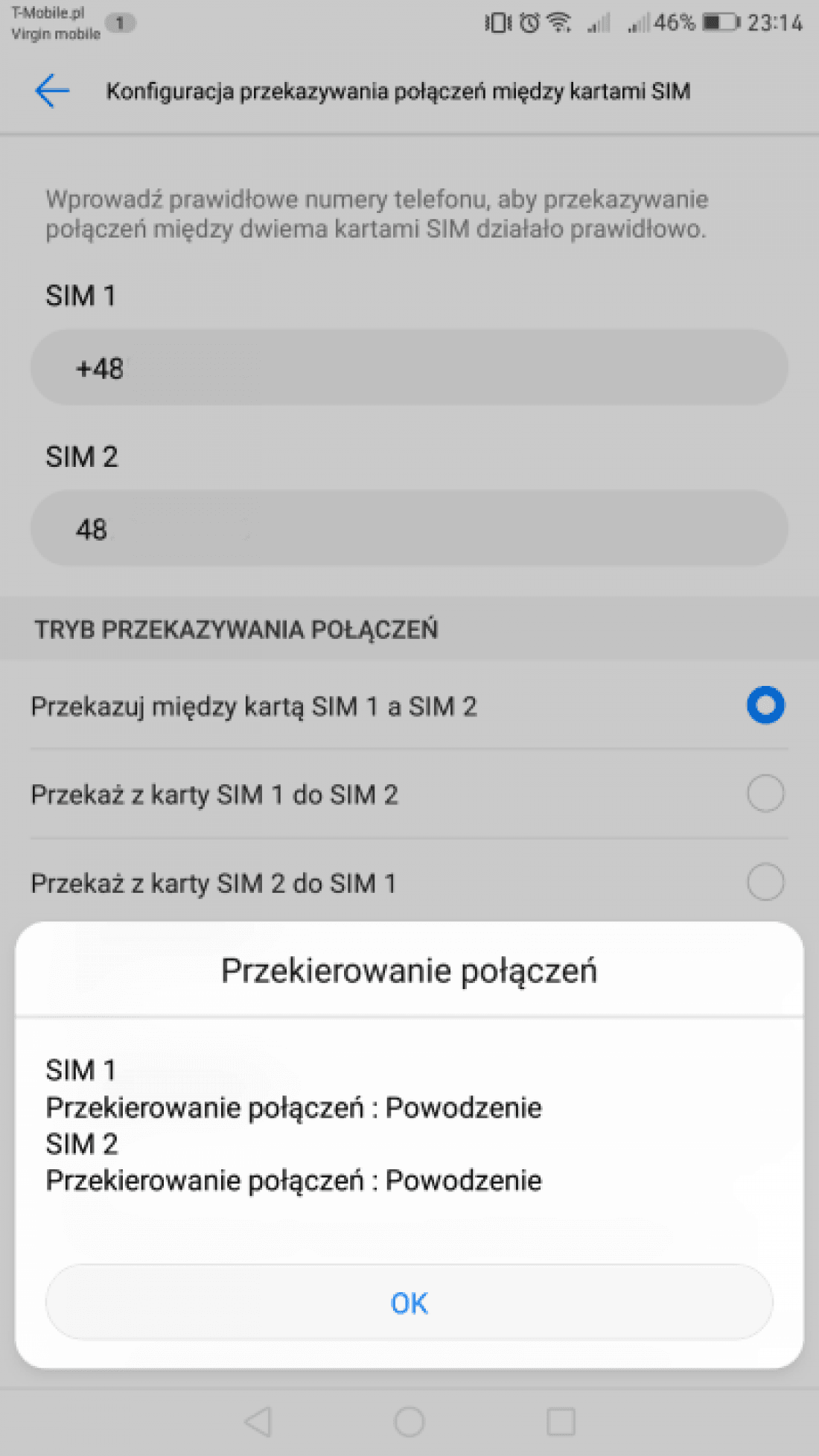
Task: Go back using the blue arrow
Action: pos(52,91)
